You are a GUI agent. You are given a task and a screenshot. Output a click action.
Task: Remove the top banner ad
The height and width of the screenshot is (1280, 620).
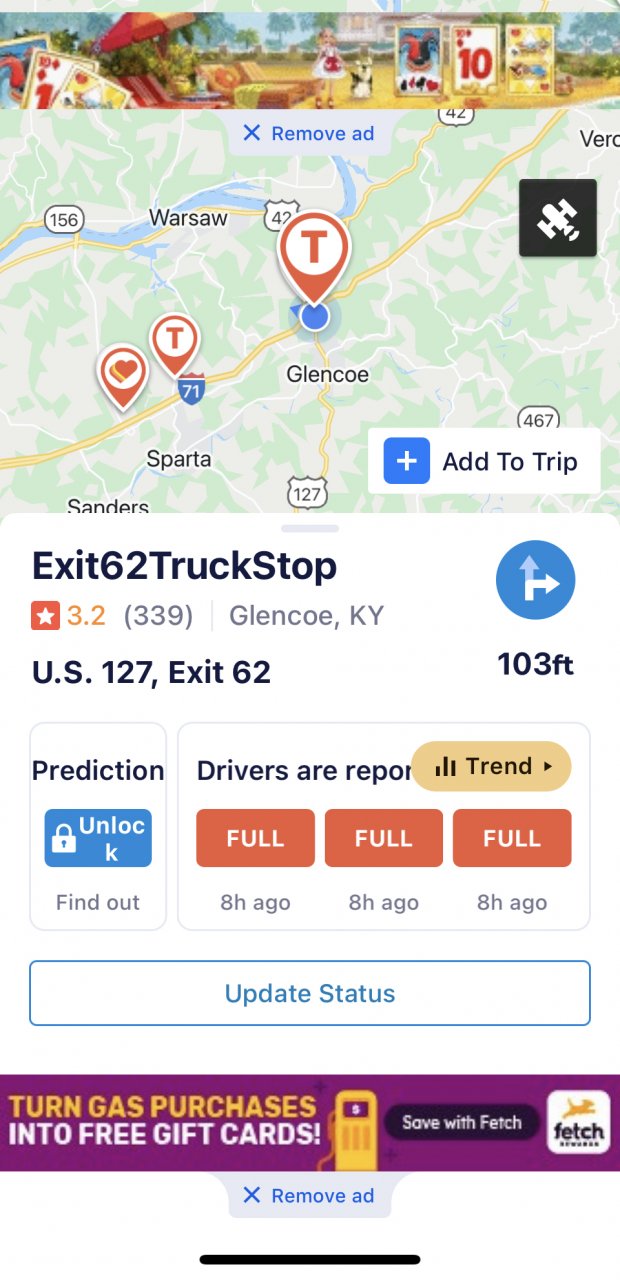[309, 134]
